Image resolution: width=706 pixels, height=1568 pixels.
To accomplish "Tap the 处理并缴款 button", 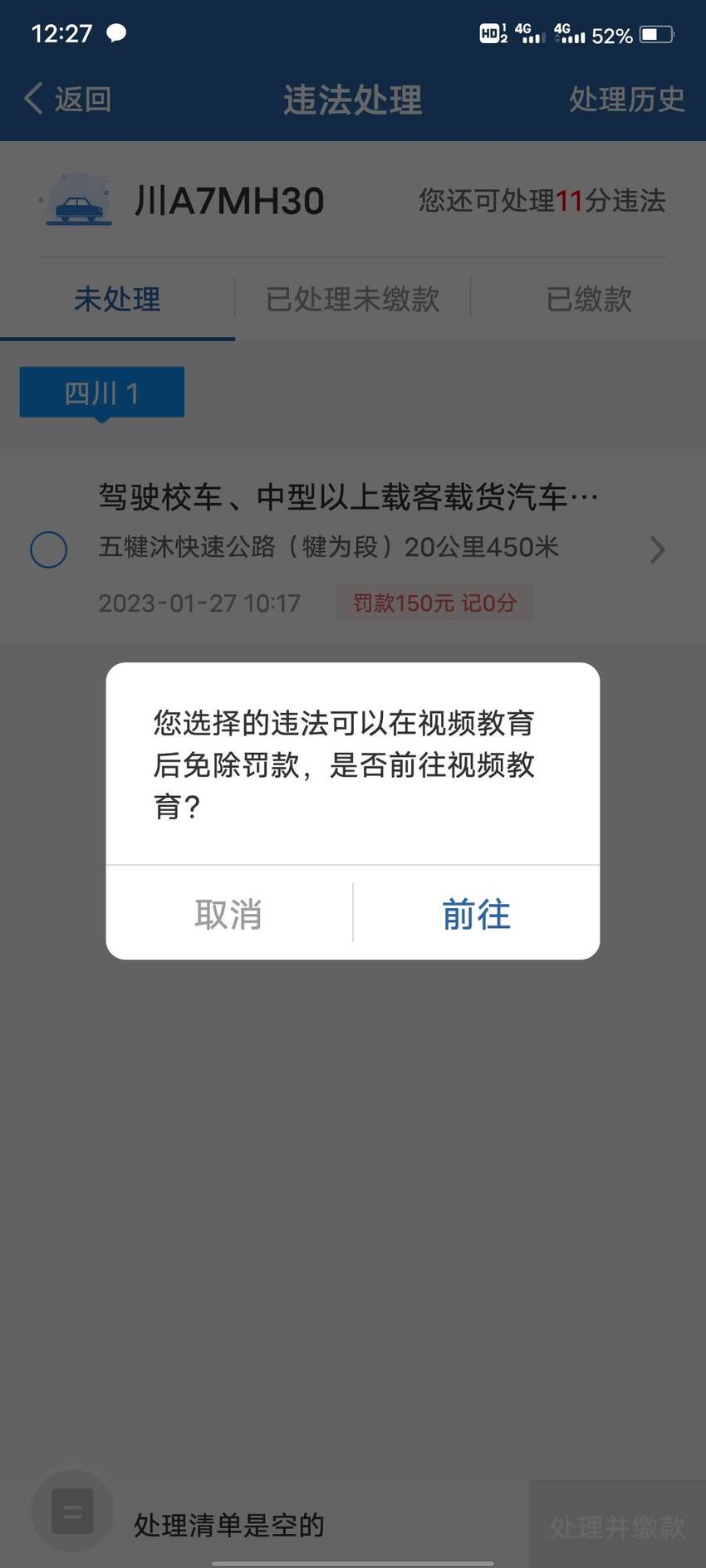I will pos(617,1526).
